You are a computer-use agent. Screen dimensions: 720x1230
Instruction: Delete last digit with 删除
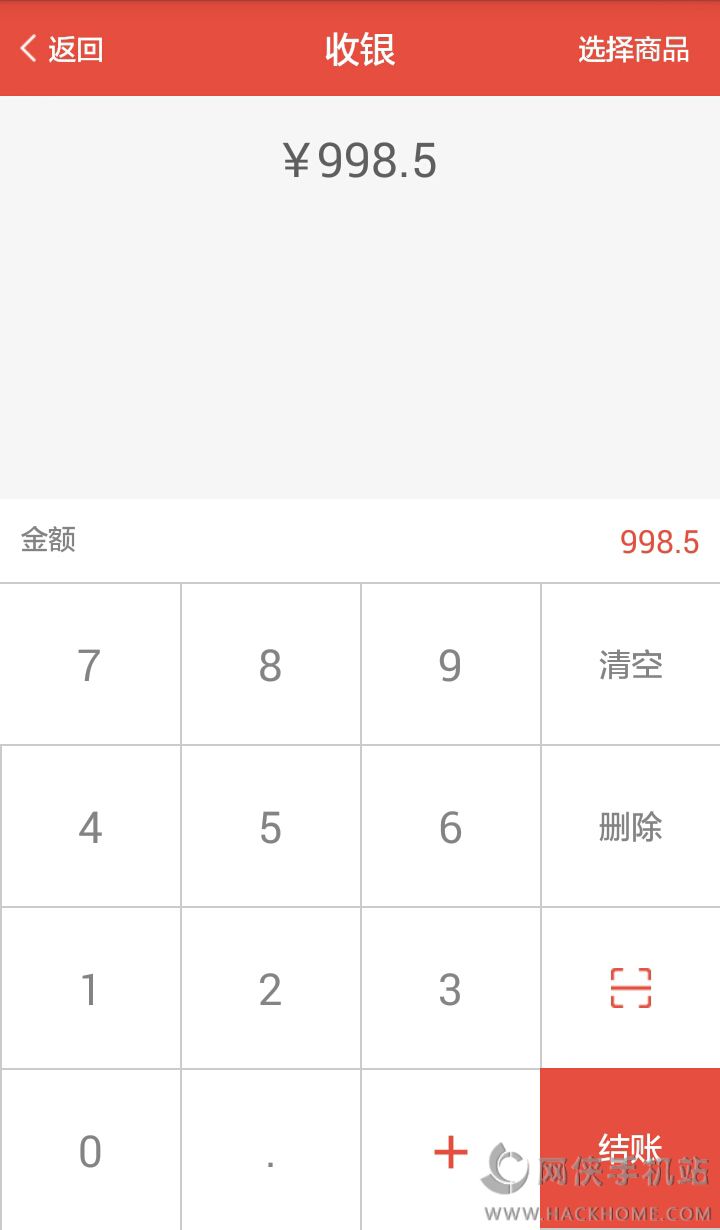point(631,827)
